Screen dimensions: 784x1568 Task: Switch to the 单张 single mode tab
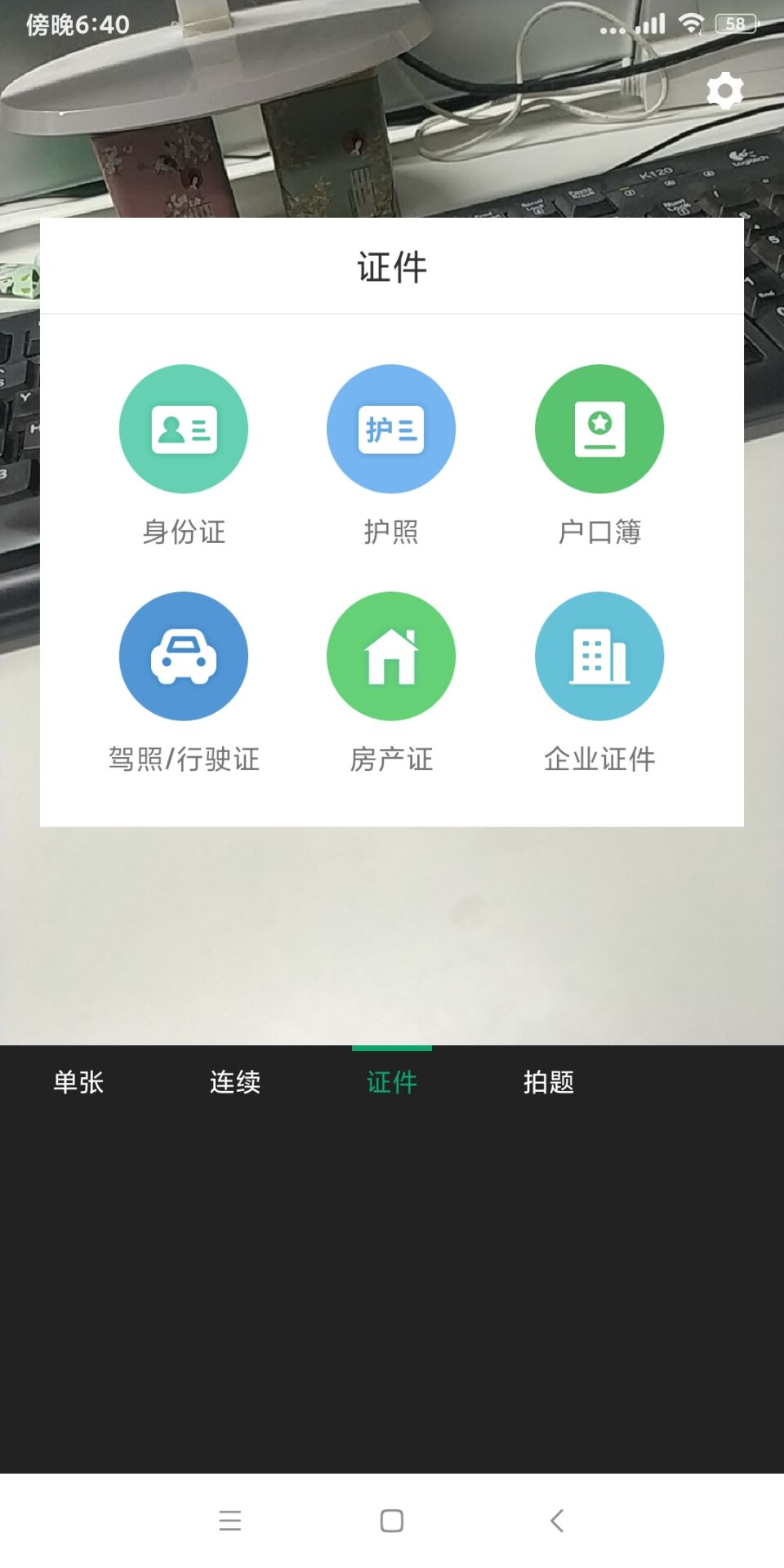pyautogui.click(x=78, y=1082)
